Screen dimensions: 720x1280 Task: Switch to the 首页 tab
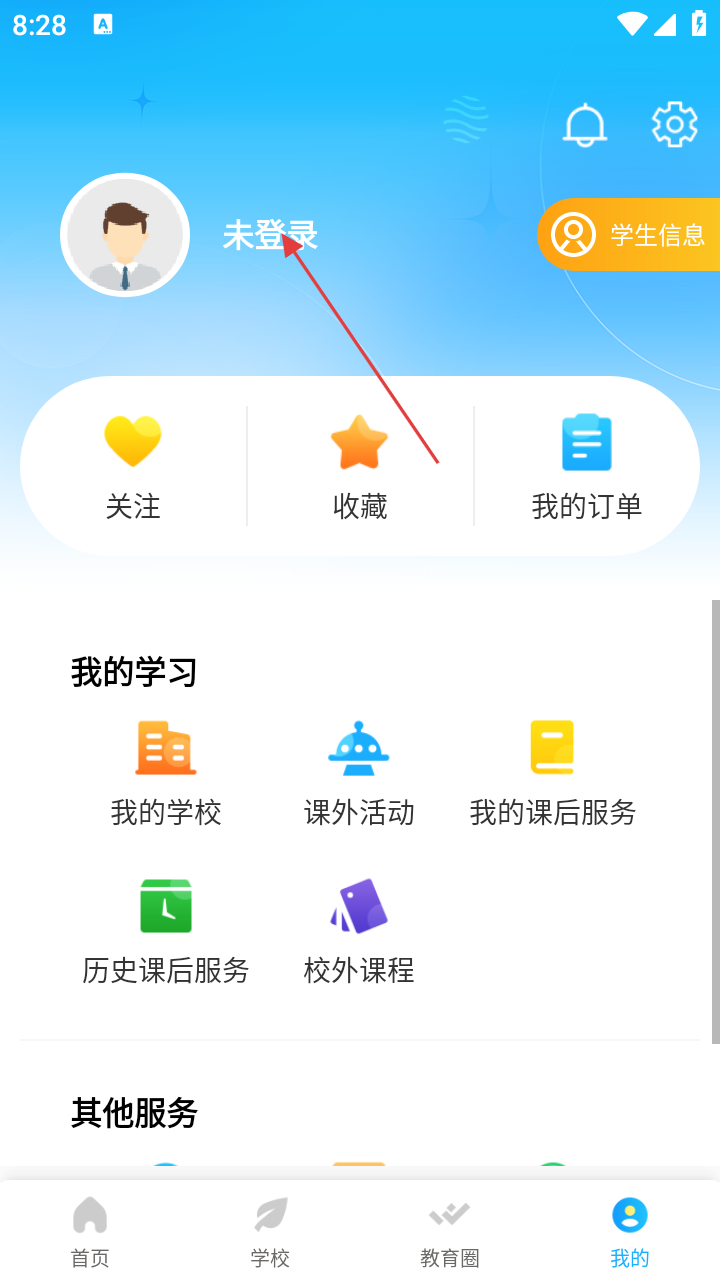pos(90,1231)
